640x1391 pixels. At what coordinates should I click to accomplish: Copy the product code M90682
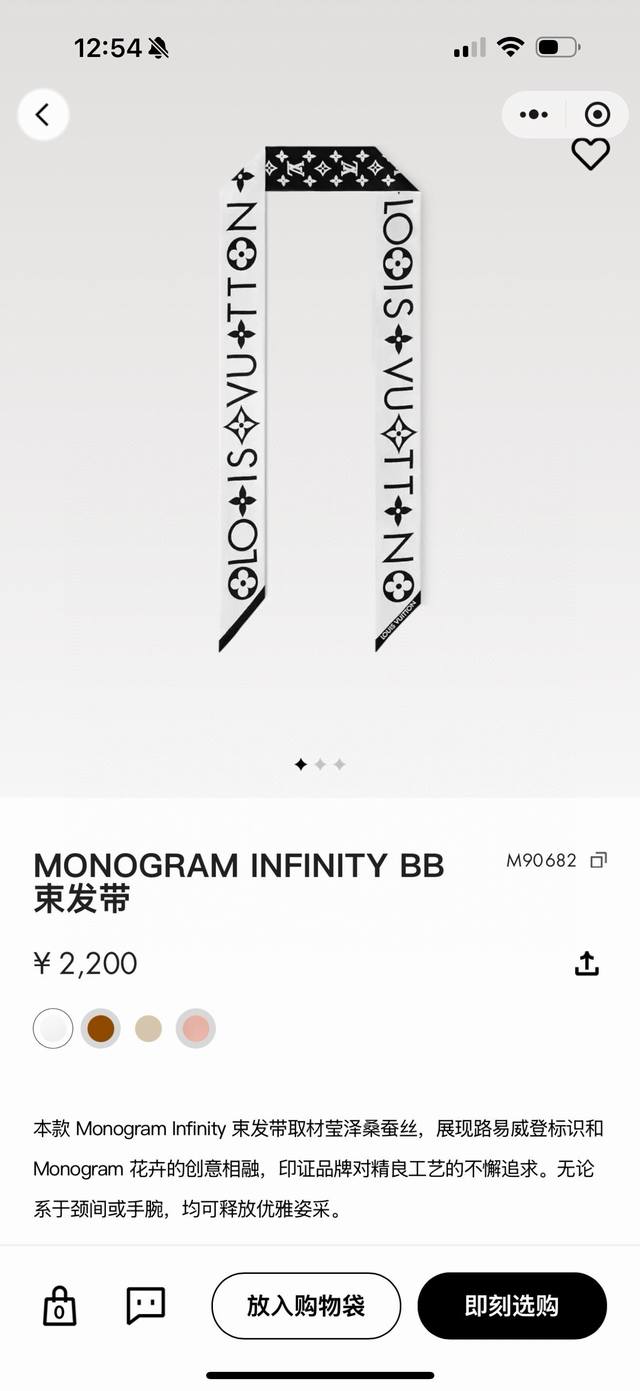tap(598, 860)
